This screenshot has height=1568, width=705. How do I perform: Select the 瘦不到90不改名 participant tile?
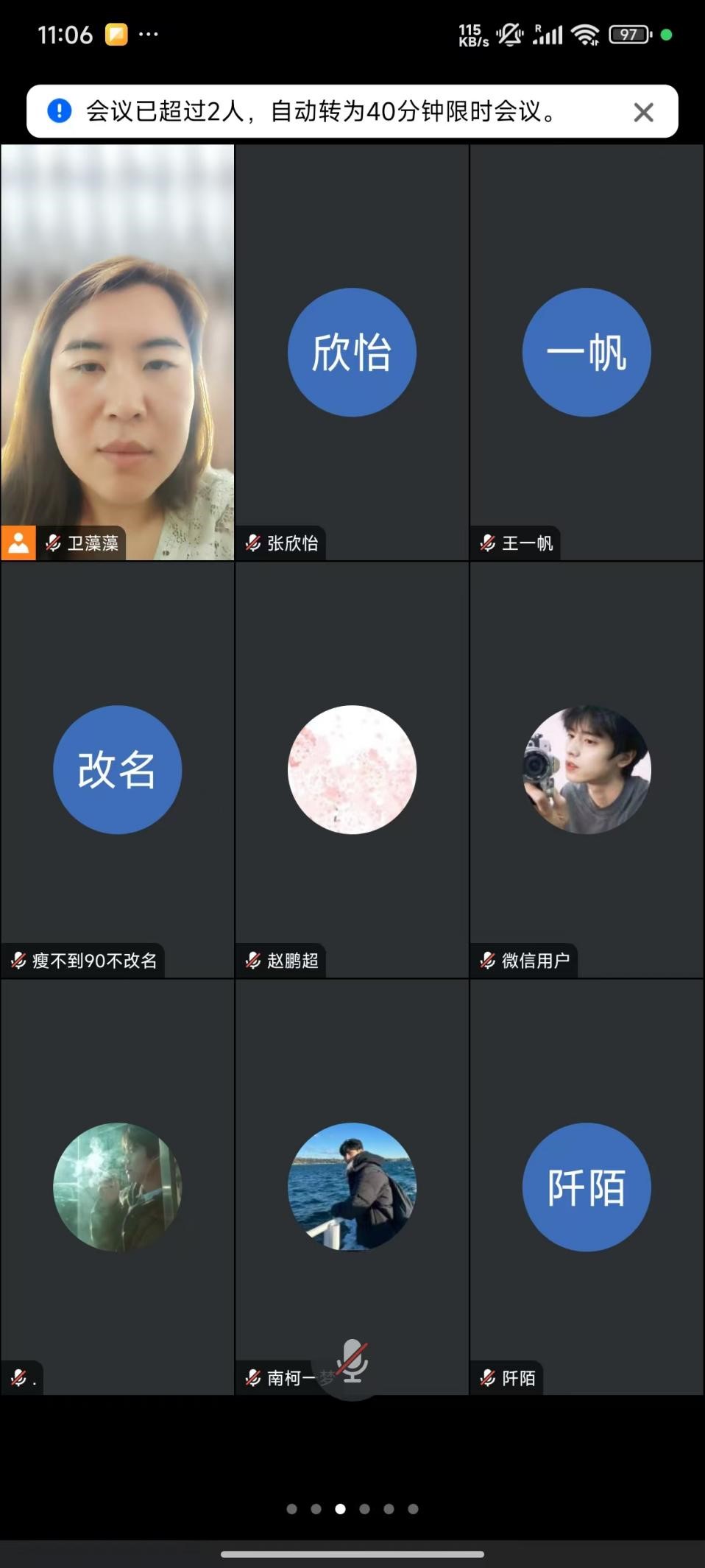coord(118,769)
